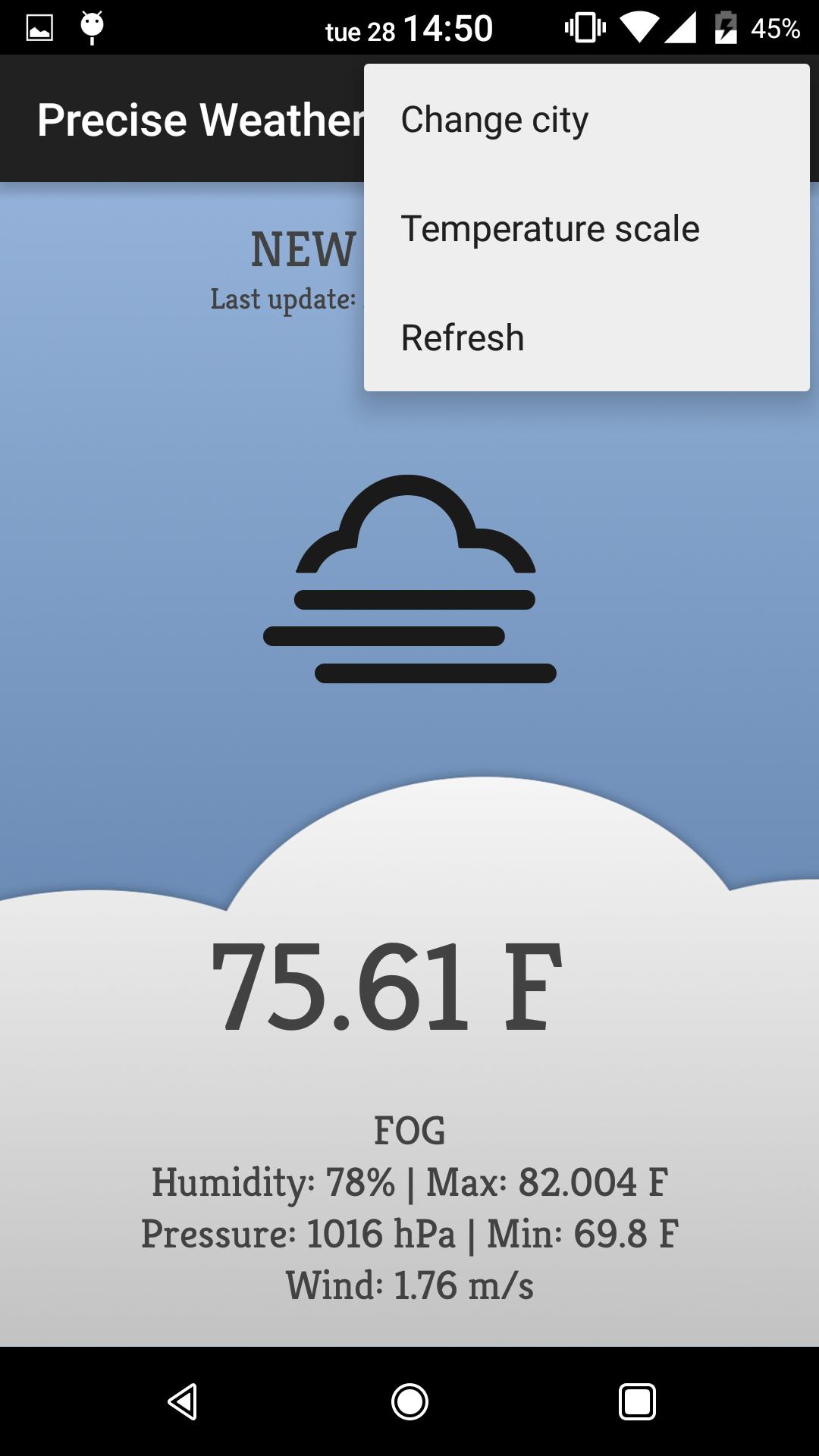Tap the Wind 1.76 m/s reading
819x1456 pixels.
(409, 1283)
